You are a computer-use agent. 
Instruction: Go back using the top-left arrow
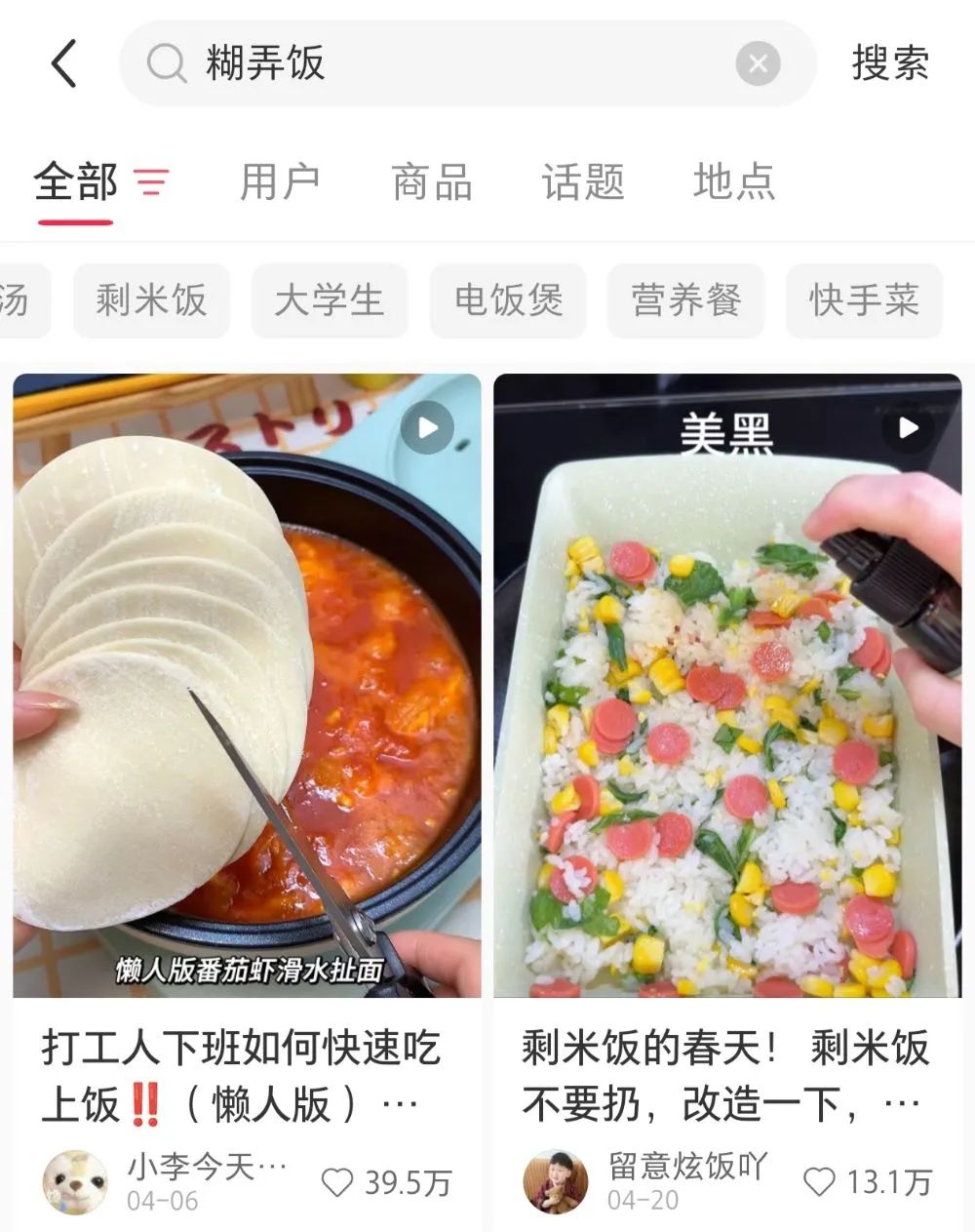tap(64, 64)
